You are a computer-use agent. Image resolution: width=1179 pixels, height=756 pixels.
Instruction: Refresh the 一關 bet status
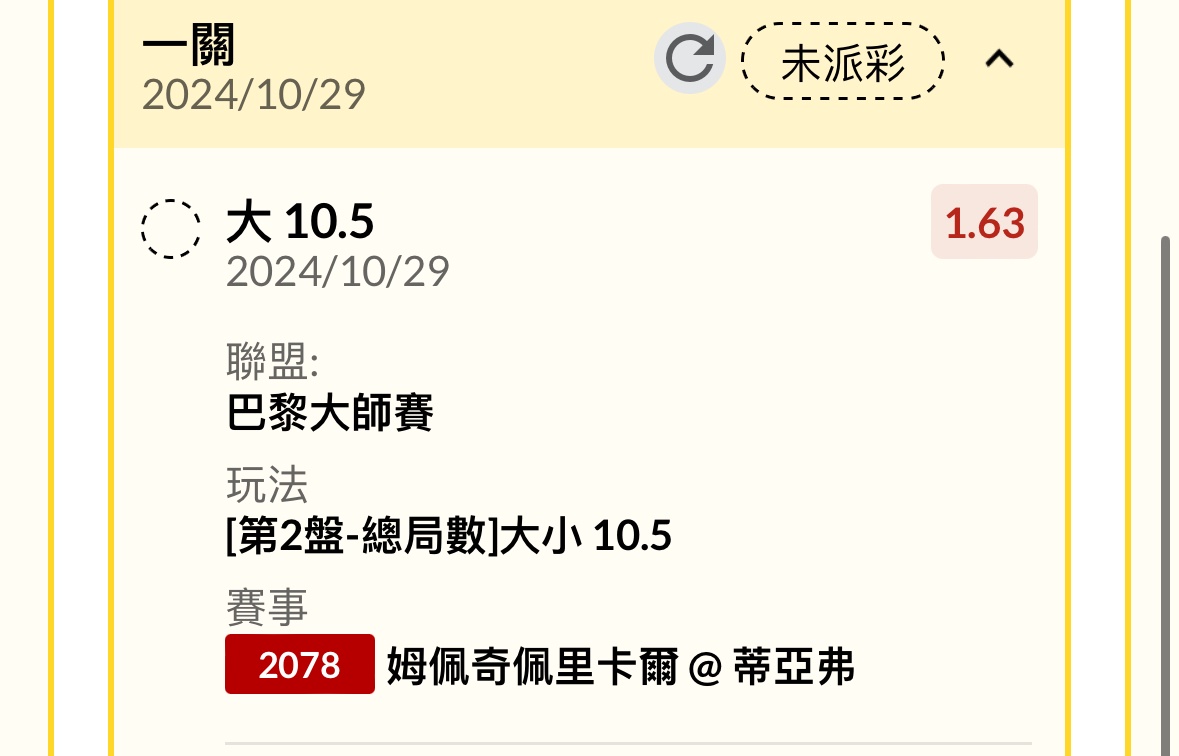coord(690,59)
